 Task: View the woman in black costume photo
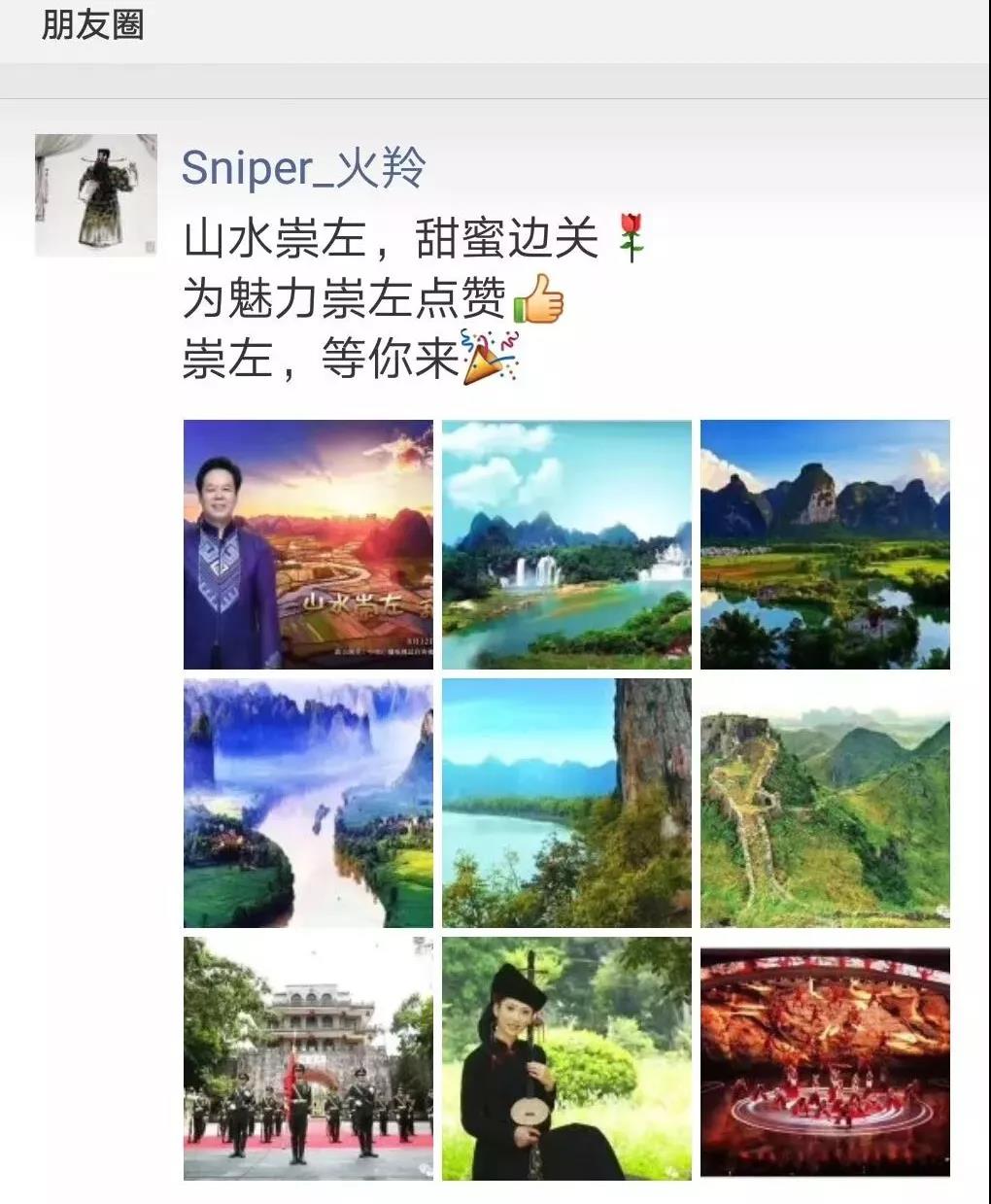point(566,1059)
